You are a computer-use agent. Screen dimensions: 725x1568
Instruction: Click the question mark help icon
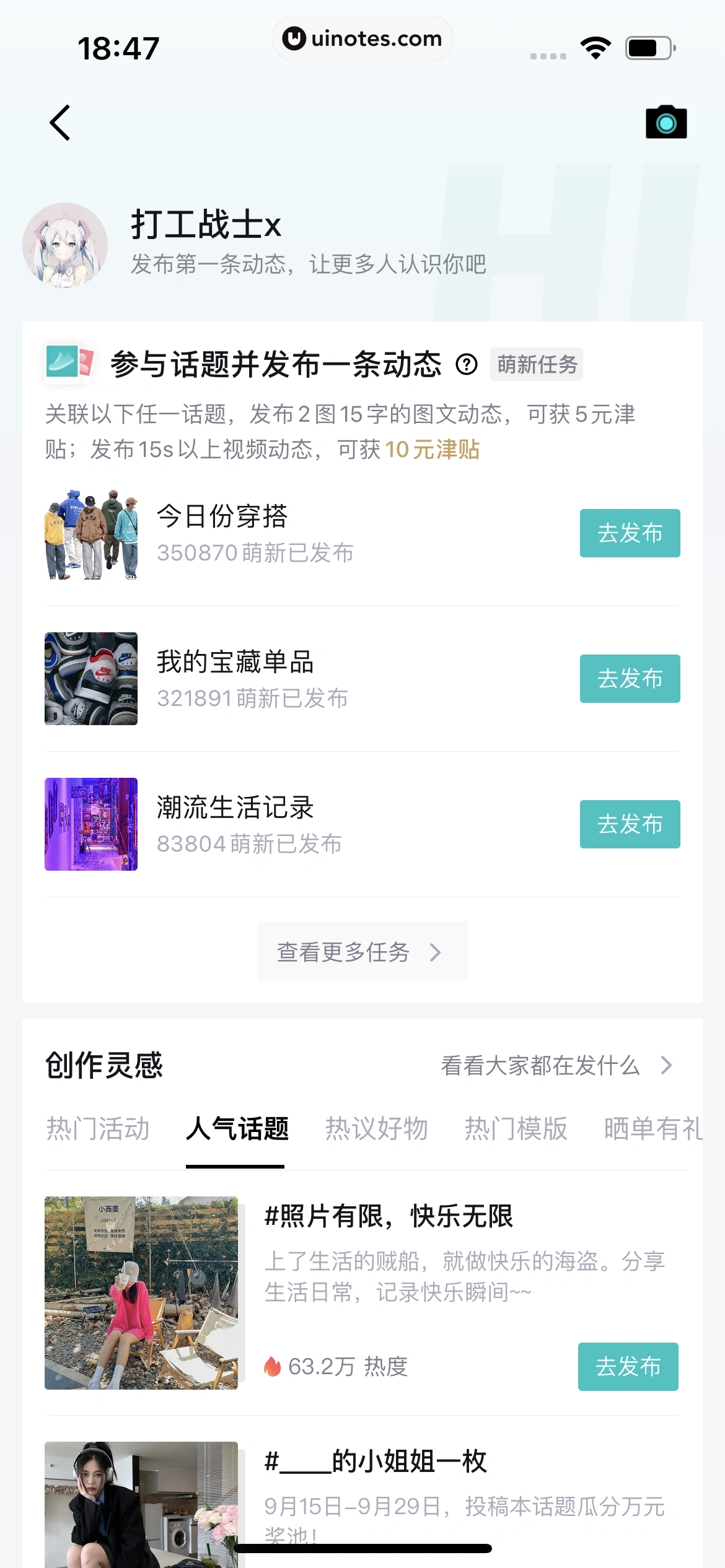(x=467, y=365)
